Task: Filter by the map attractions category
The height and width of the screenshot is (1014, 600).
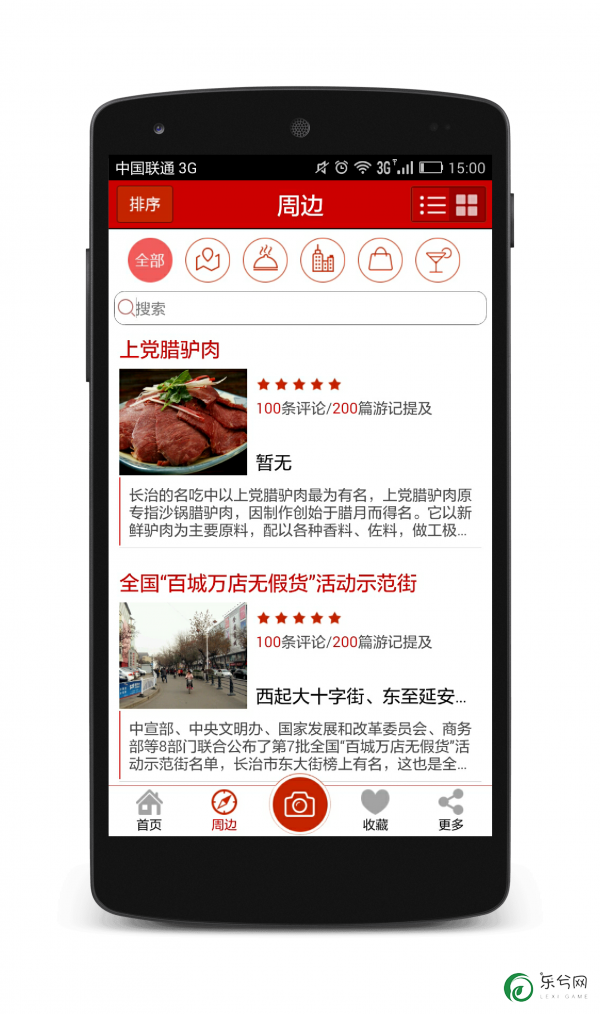Action: [207, 260]
